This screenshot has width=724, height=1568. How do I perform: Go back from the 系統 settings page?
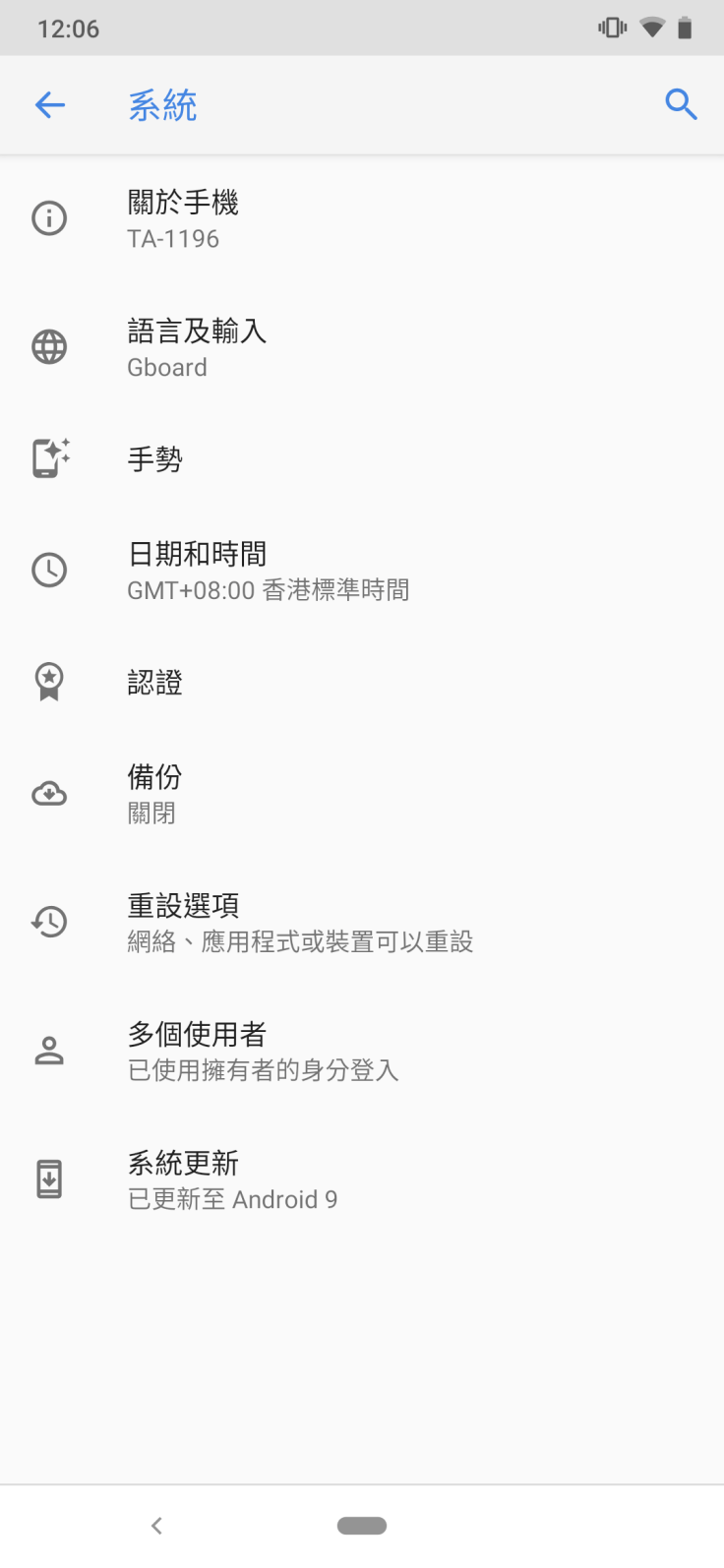click(x=50, y=104)
